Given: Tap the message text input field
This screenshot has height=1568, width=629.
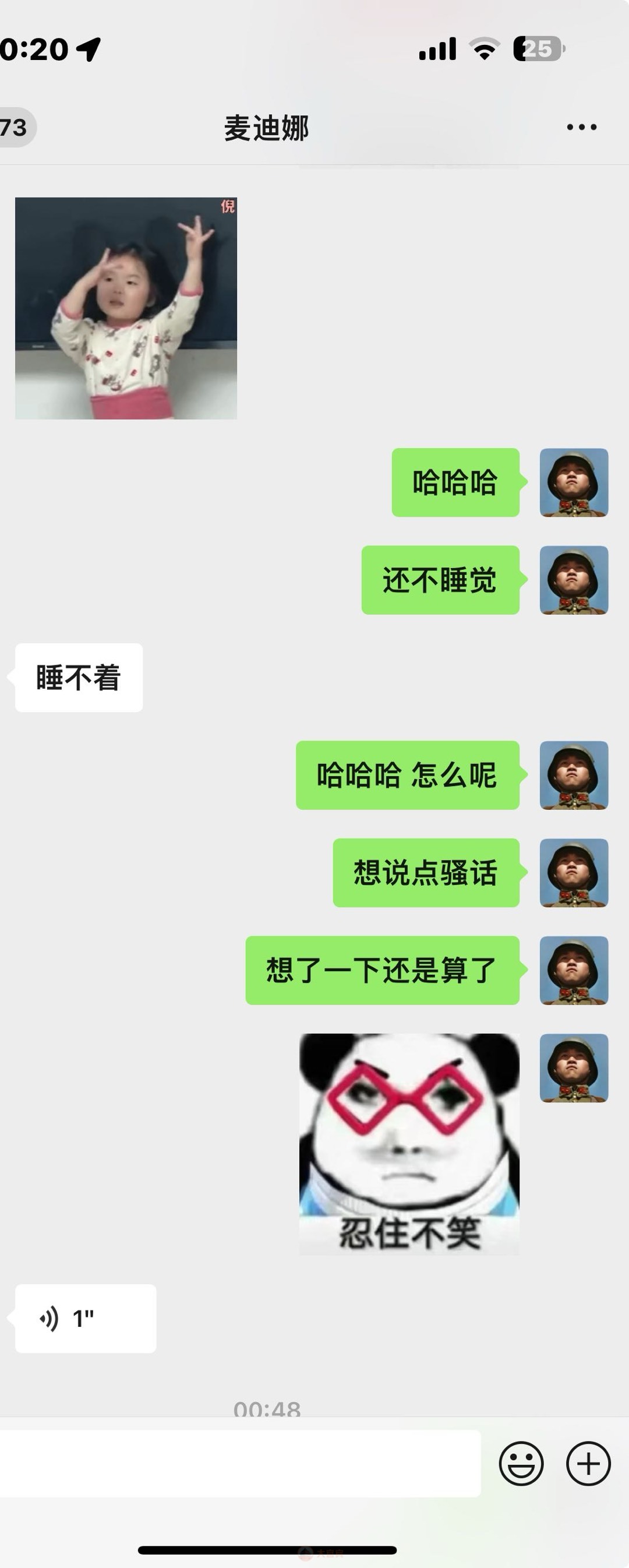Looking at the screenshot, I should tap(237, 1463).
